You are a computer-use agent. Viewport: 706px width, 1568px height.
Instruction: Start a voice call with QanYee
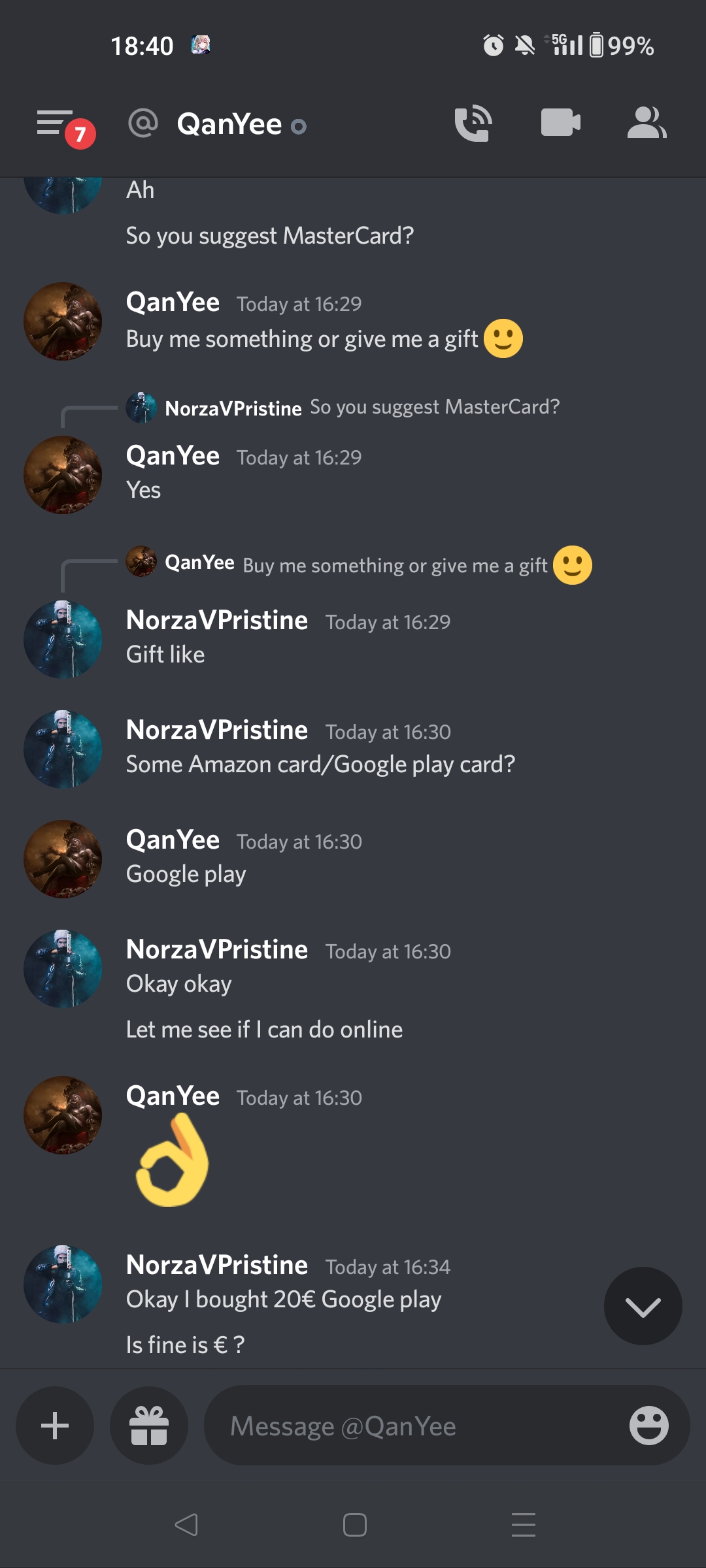click(x=473, y=123)
